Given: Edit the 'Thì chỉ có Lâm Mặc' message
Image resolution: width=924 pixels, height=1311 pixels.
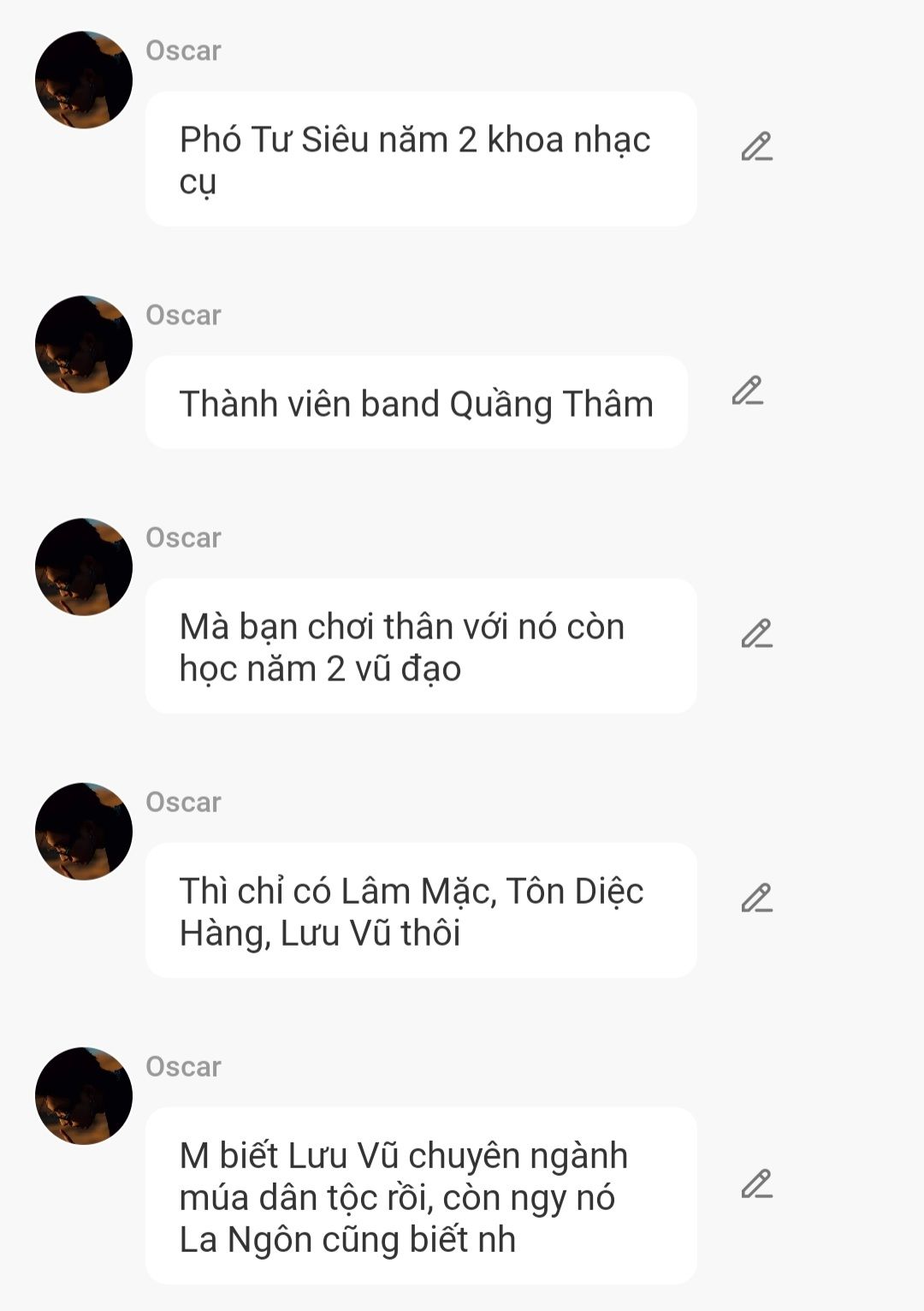Looking at the screenshot, I should click(756, 899).
